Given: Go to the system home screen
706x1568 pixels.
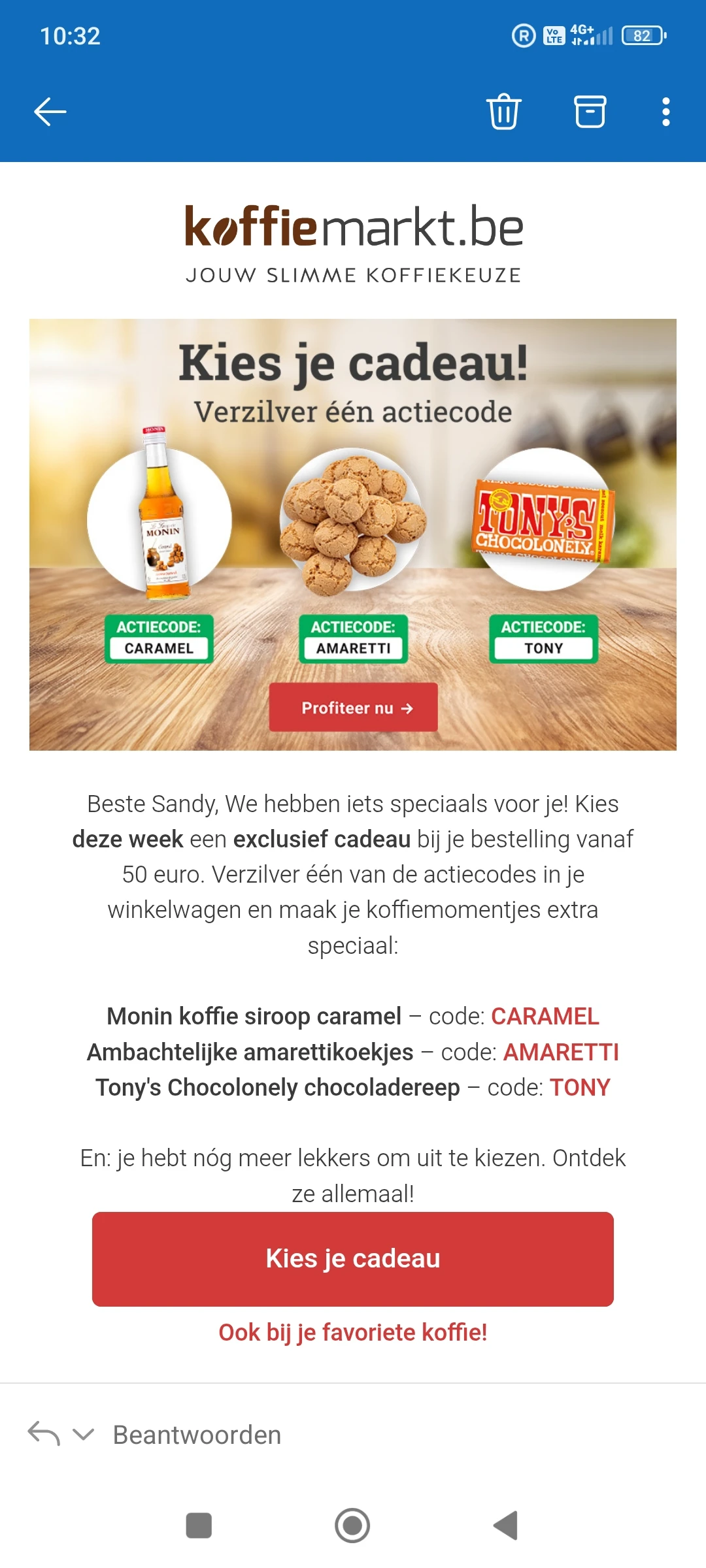Looking at the screenshot, I should click(x=352, y=1526).
